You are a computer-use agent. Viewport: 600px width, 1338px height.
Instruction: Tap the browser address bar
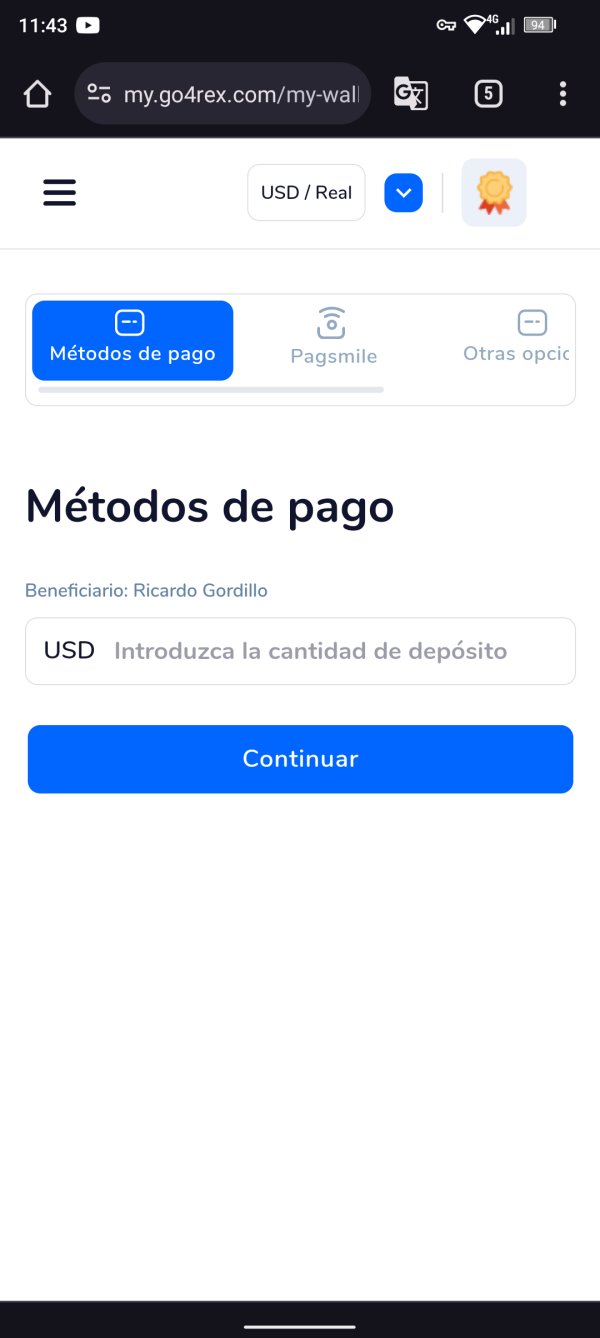click(x=222, y=94)
